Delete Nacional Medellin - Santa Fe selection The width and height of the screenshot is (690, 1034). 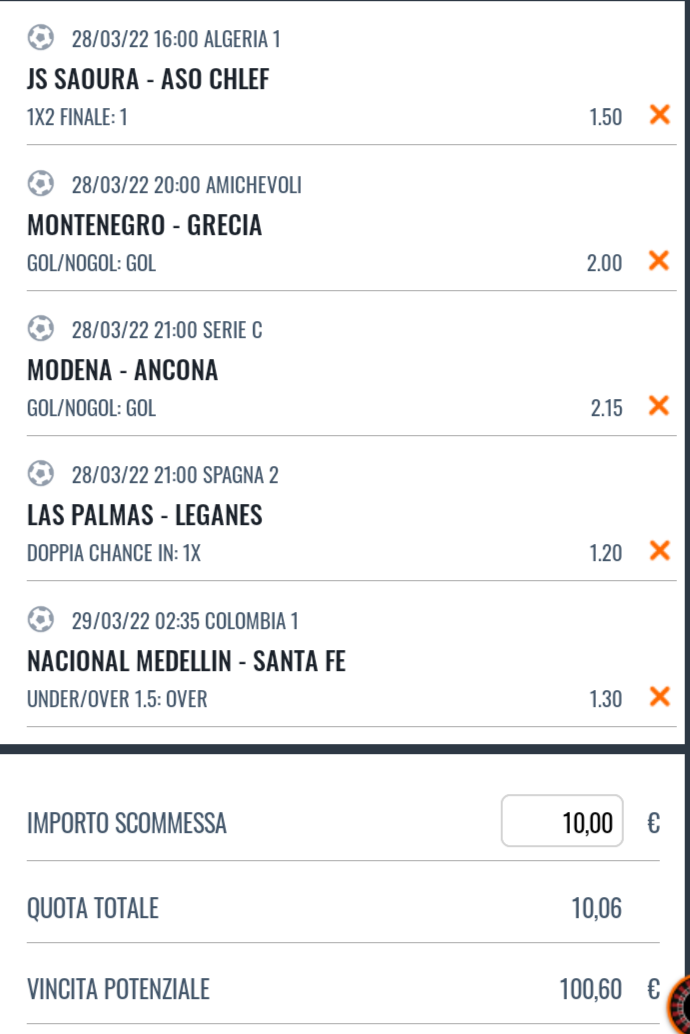(659, 696)
